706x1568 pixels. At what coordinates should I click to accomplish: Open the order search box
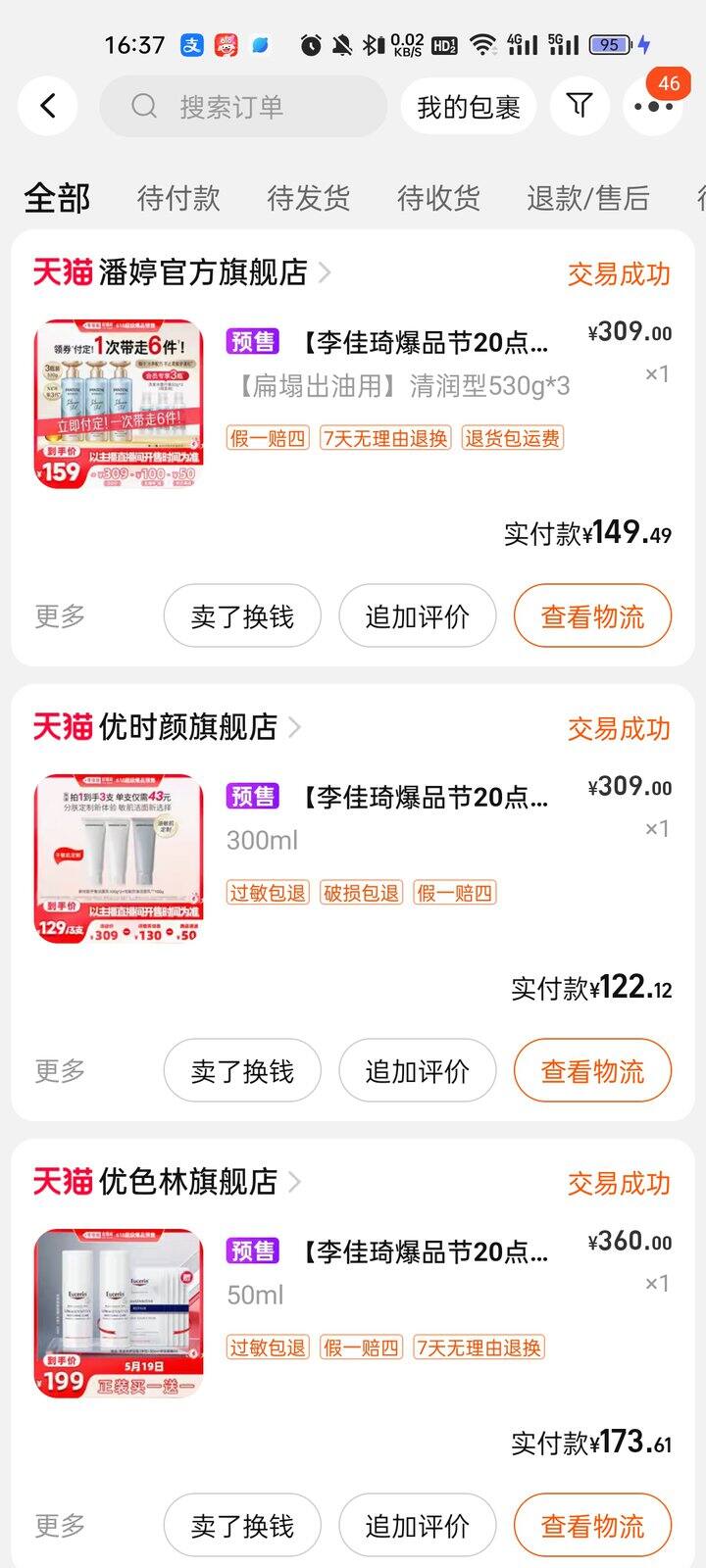[245, 106]
